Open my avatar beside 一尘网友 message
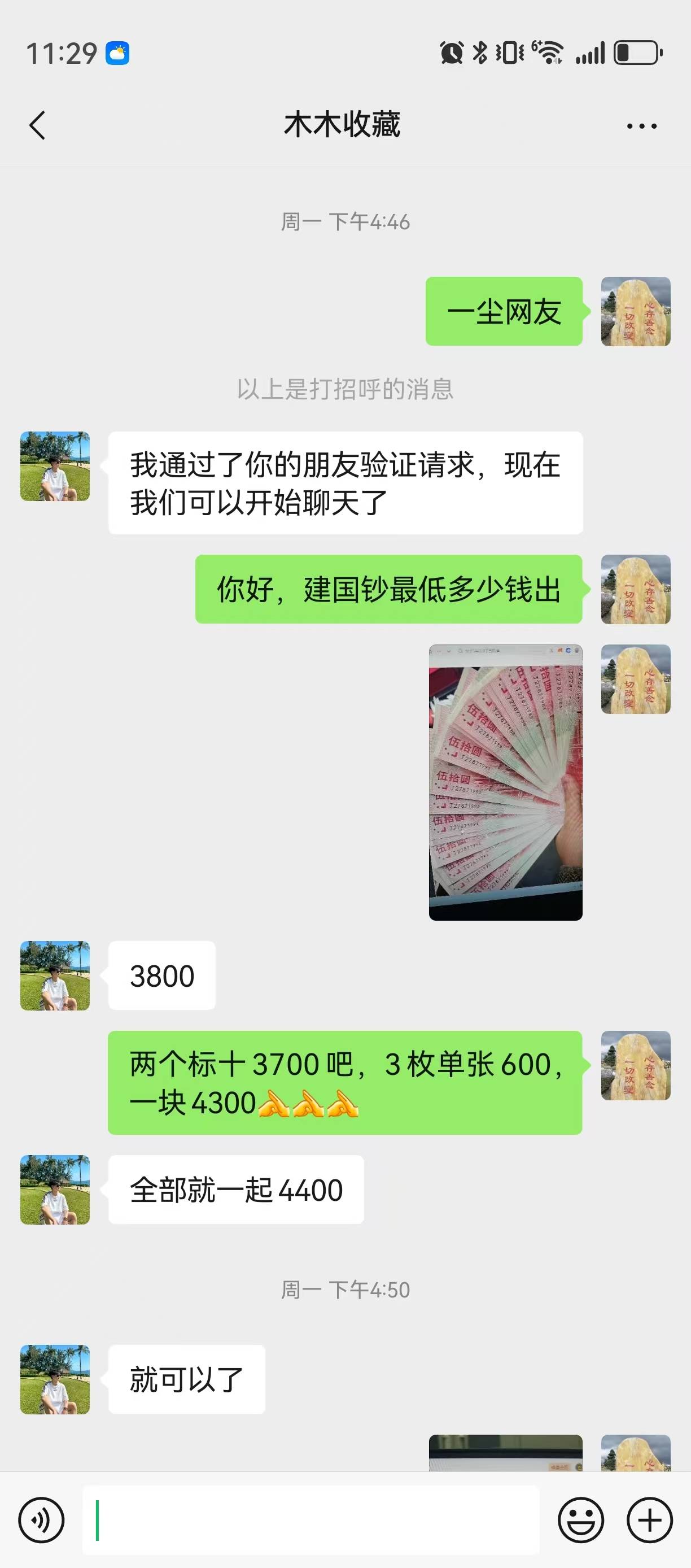Screen dimensions: 691x1568 click(x=636, y=312)
